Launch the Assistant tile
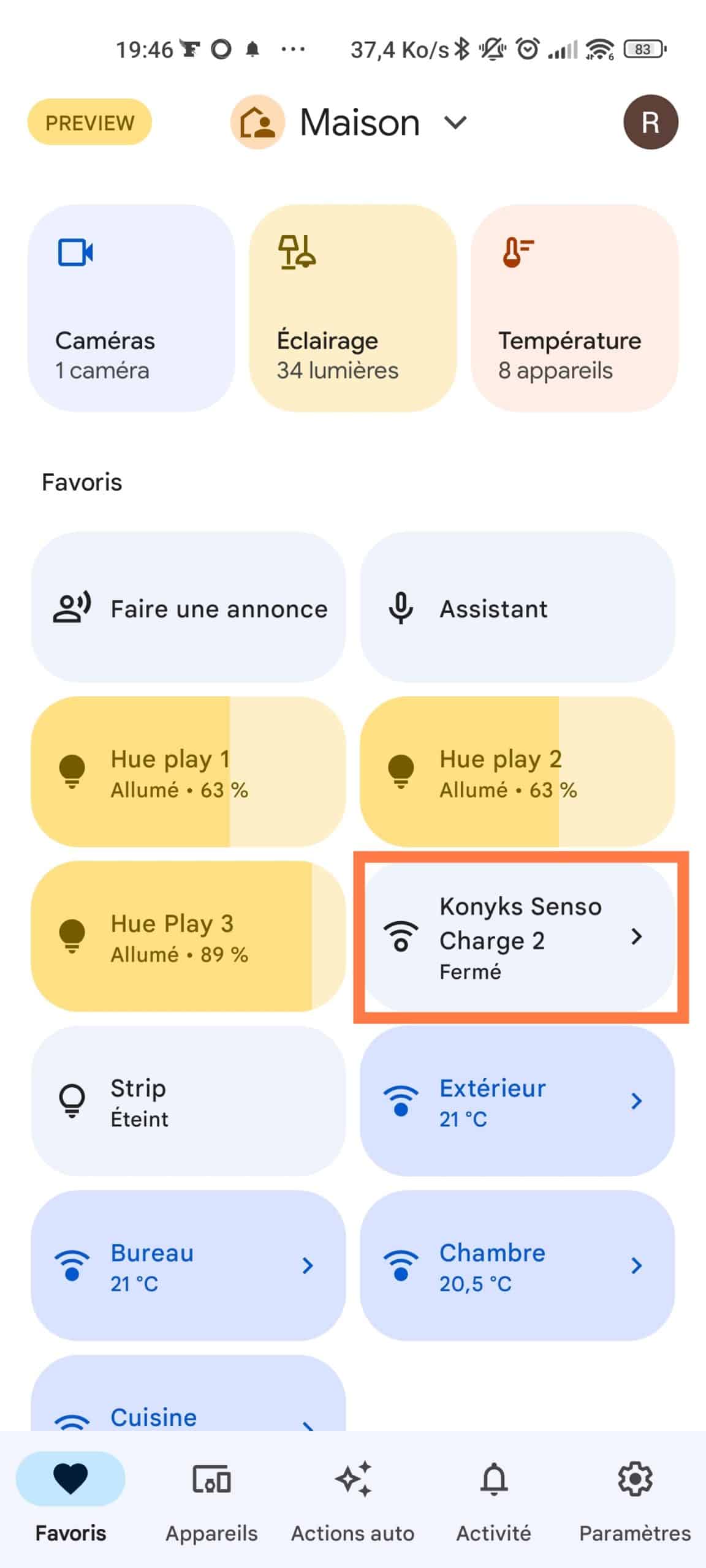The height and width of the screenshot is (1568, 706). pyautogui.click(x=517, y=607)
